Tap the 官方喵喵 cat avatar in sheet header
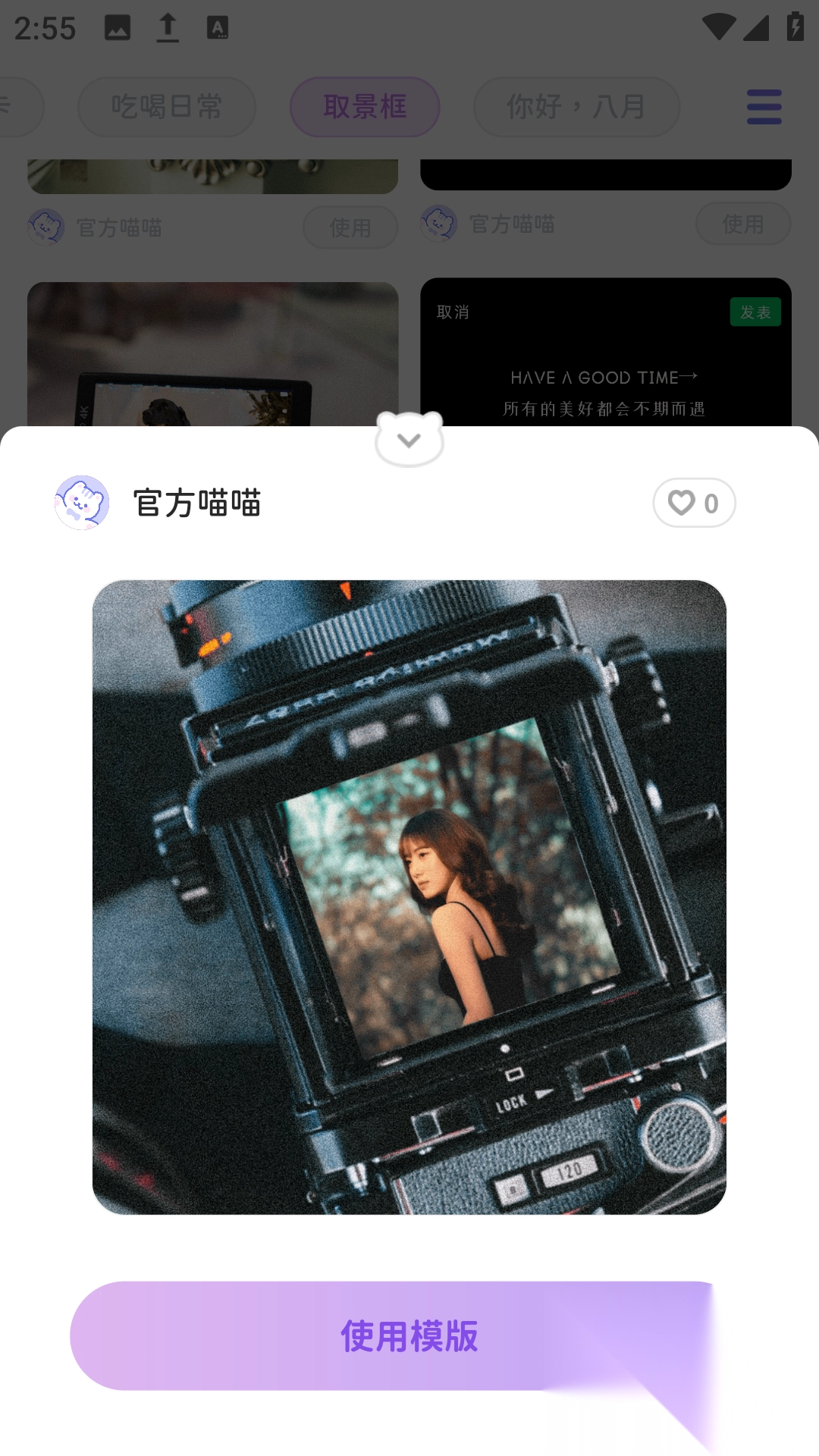 click(x=81, y=500)
